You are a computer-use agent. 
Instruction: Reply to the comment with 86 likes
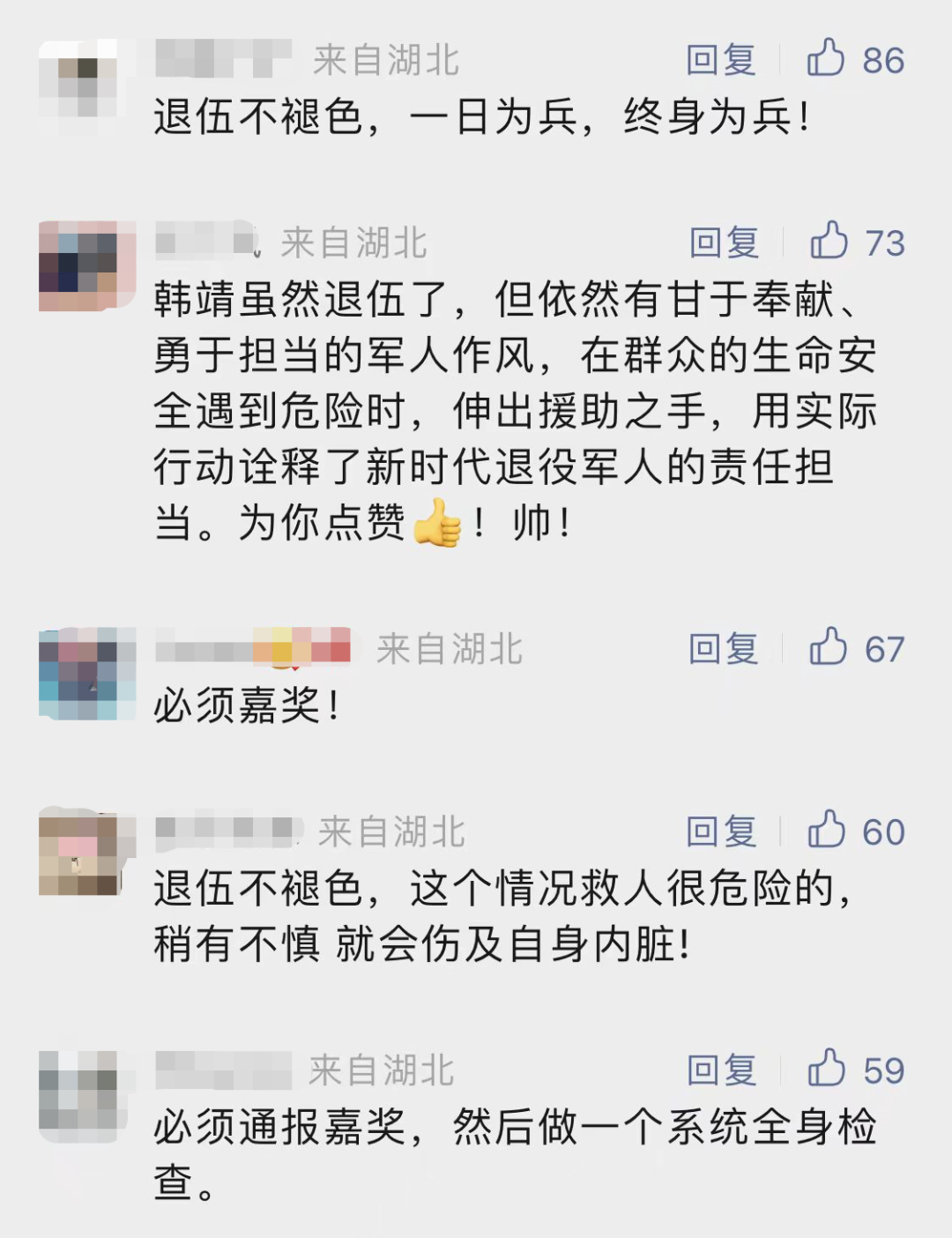(721, 60)
